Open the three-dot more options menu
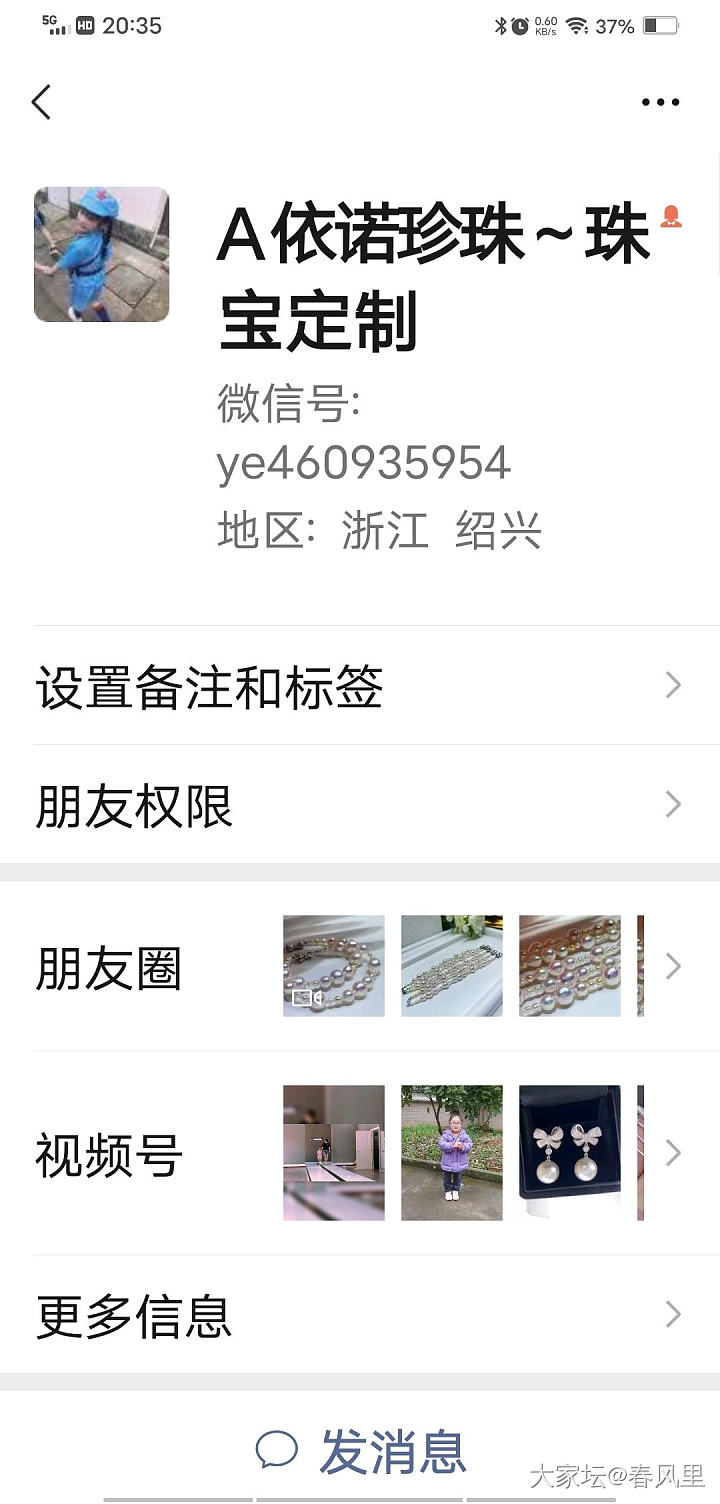Viewport: 720px width, 1504px height. [x=660, y=102]
